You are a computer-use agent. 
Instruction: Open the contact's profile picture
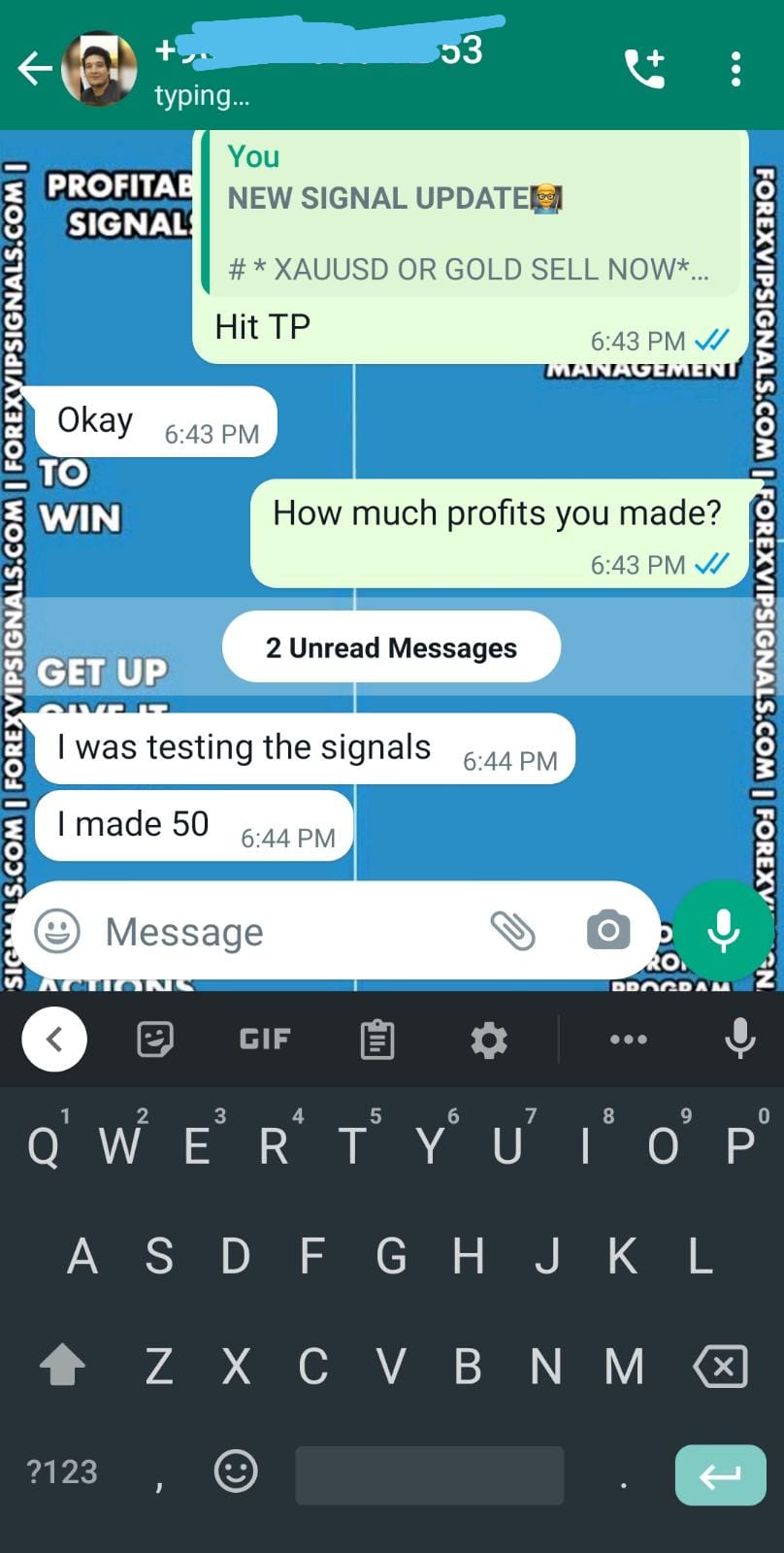(99, 69)
